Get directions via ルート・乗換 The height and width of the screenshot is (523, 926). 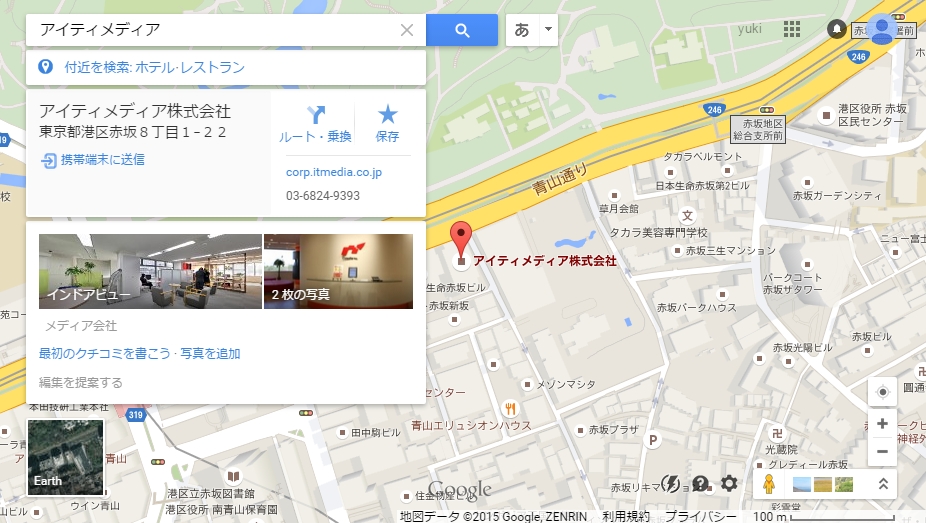(315, 124)
